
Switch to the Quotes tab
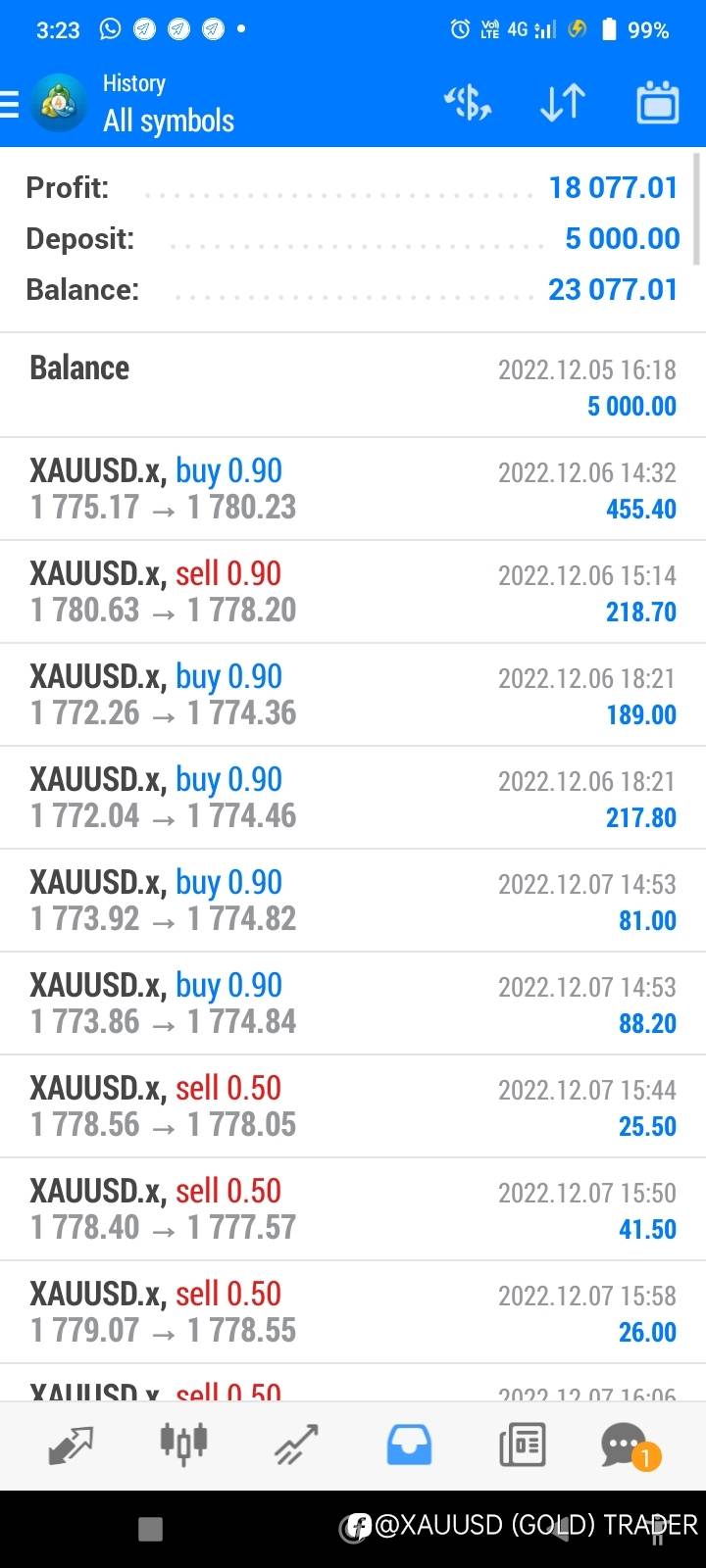(70, 1444)
